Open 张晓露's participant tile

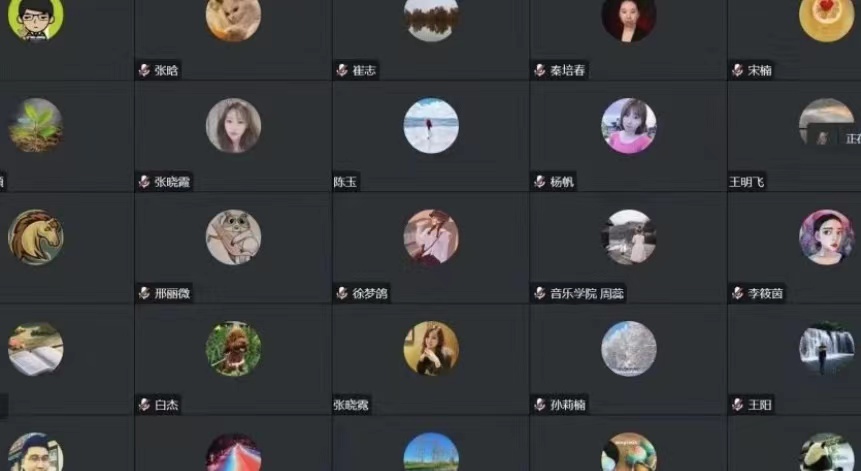[x=233, y=135]
